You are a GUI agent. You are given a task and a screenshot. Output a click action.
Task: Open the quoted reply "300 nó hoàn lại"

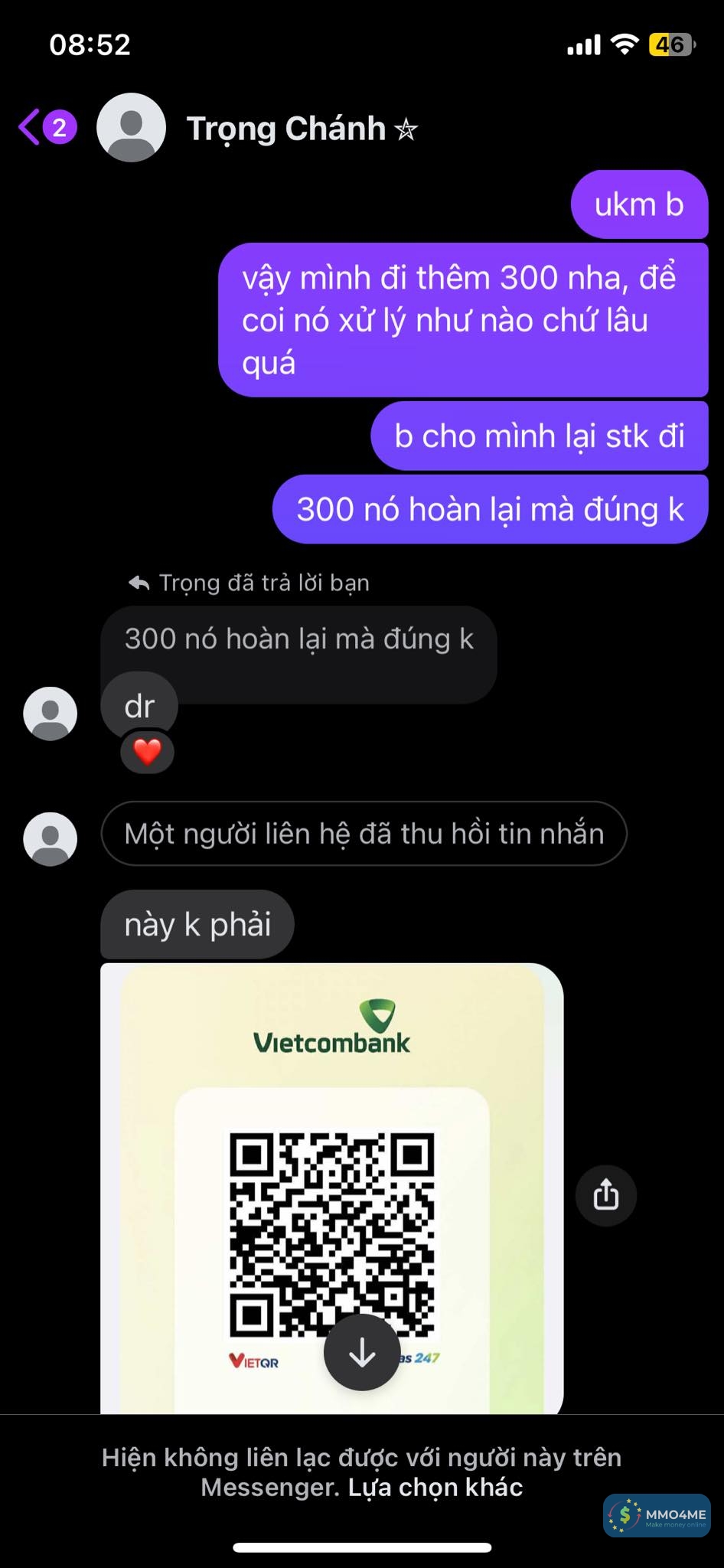click(x=298, y=639)
